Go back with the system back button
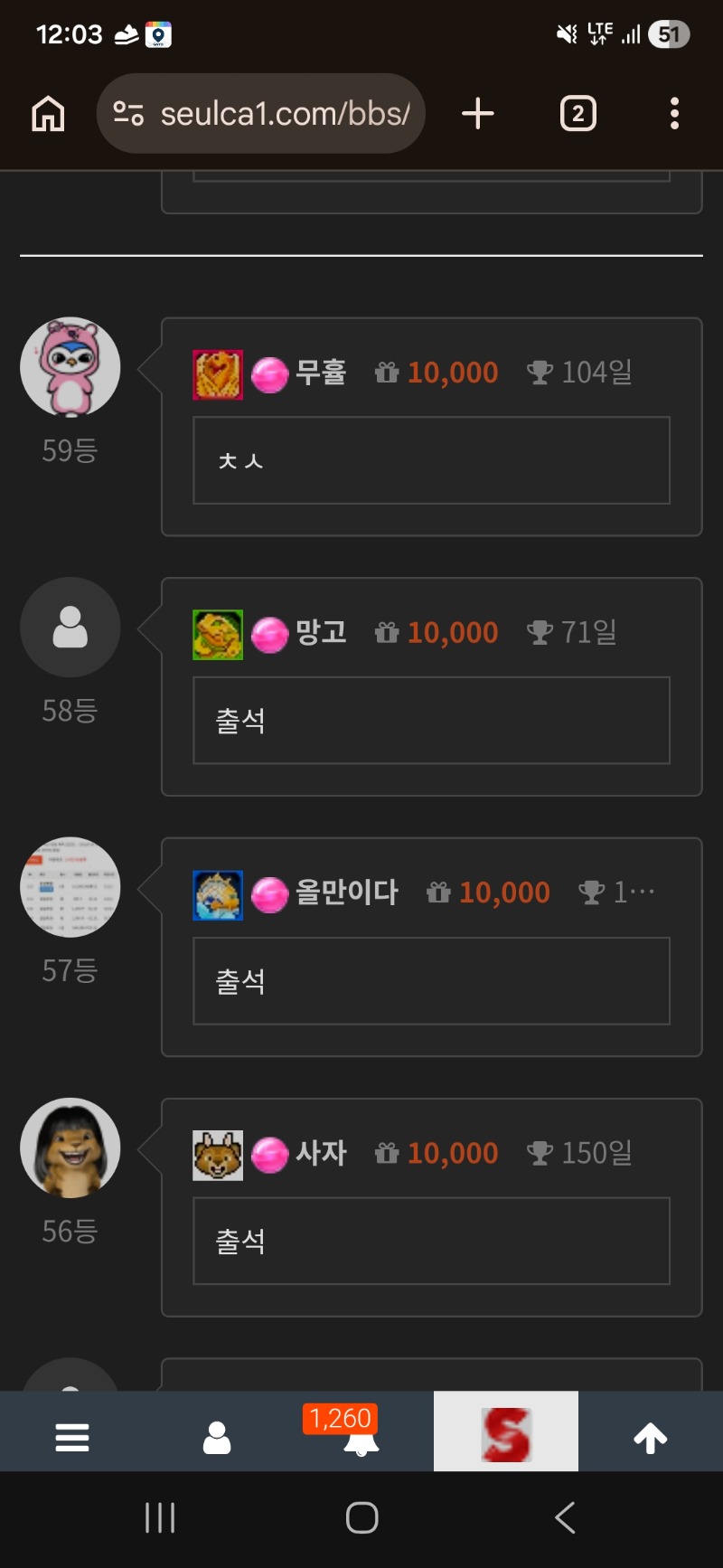Viewport: 723px width, 1568px height. (x=565, y=1517)
